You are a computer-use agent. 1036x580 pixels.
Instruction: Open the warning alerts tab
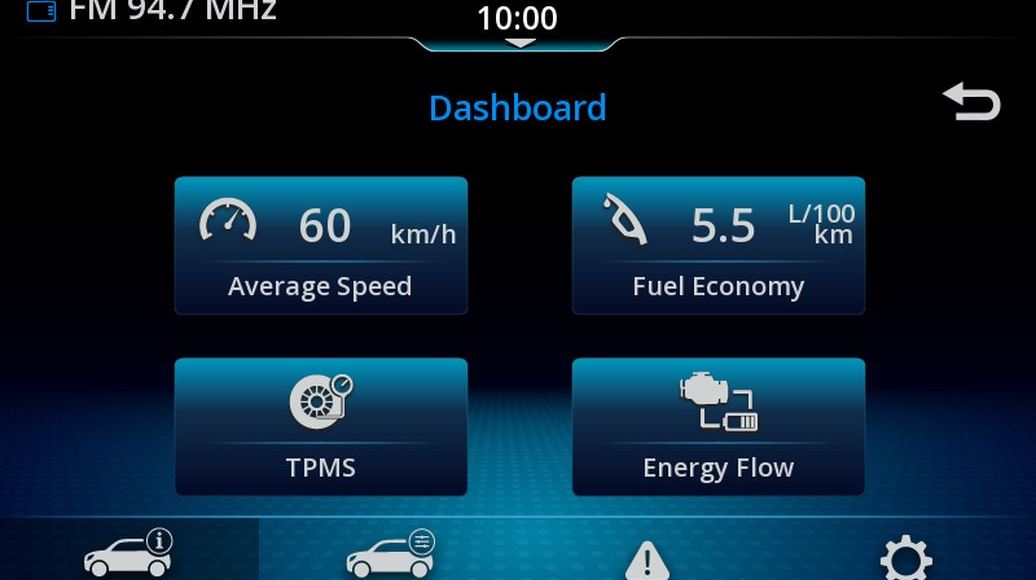click(x=647, y=559)
